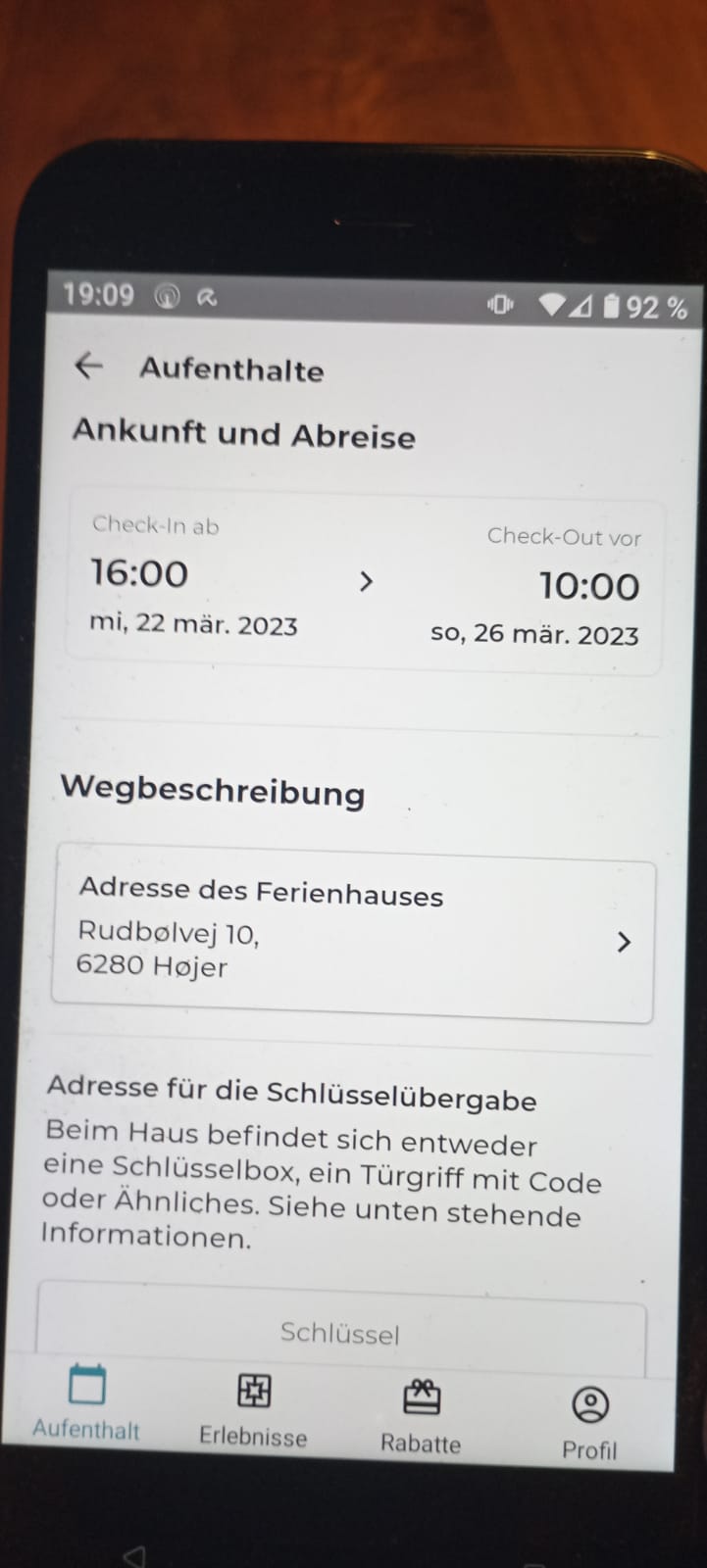This screenshot has width=707, height=1568.
Task: Tap the system back button
Action: (x=134, y=1555)
